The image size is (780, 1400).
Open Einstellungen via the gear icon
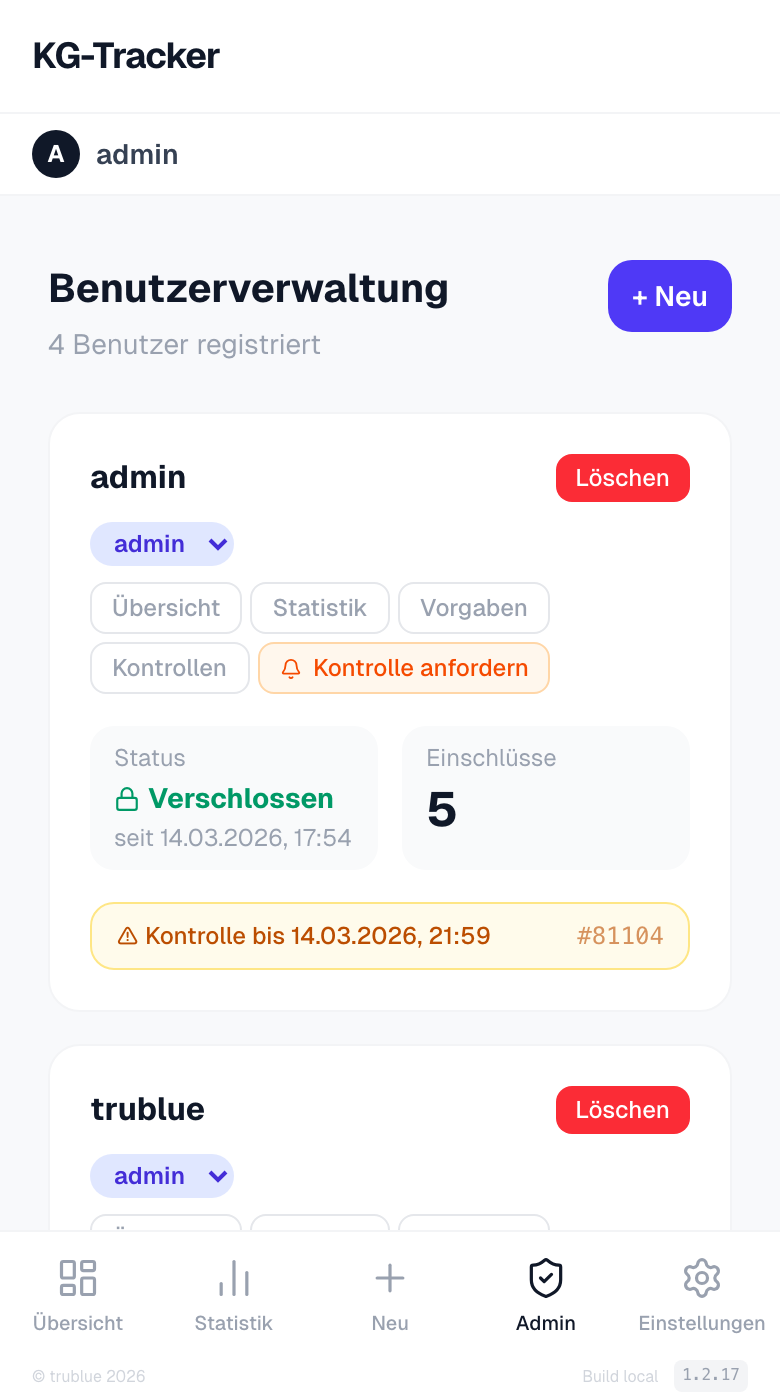(701, 1278)
